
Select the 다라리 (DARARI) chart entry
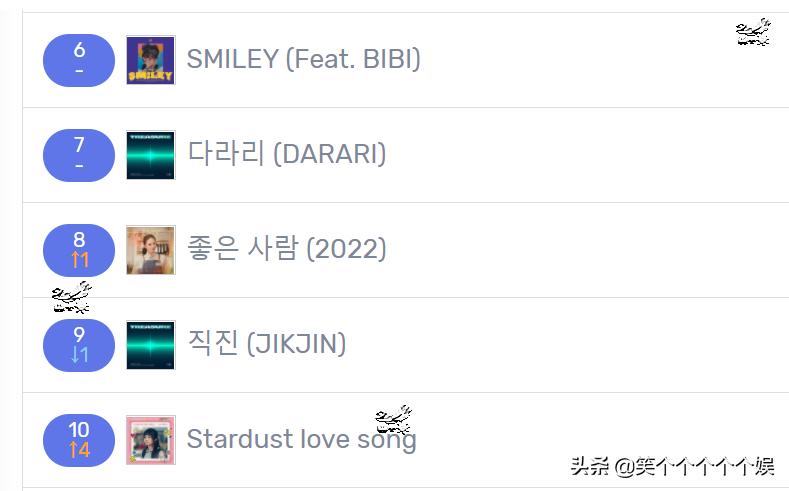286,154
